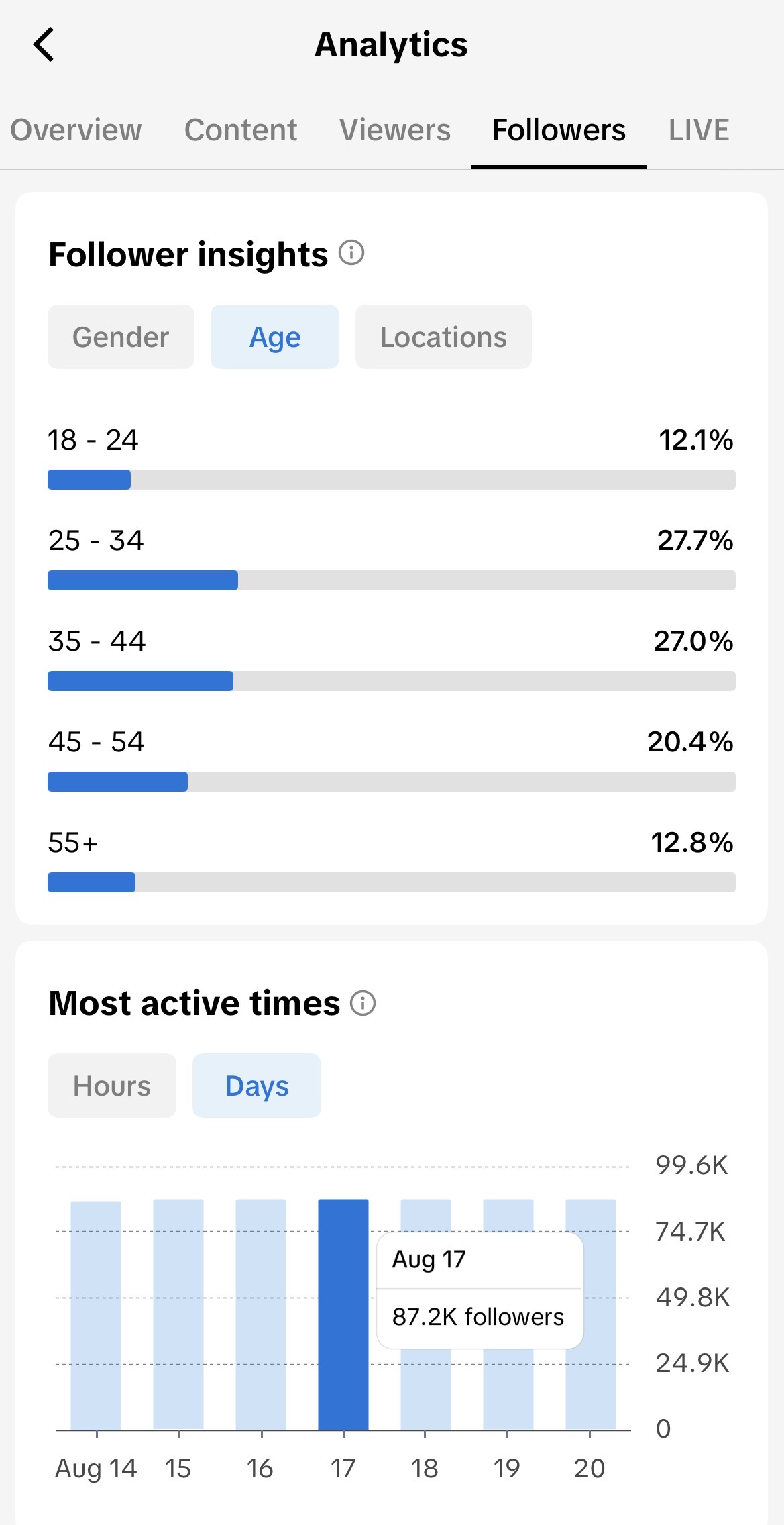Select the Age chip
784x1525 pixels.
point(275,337)
